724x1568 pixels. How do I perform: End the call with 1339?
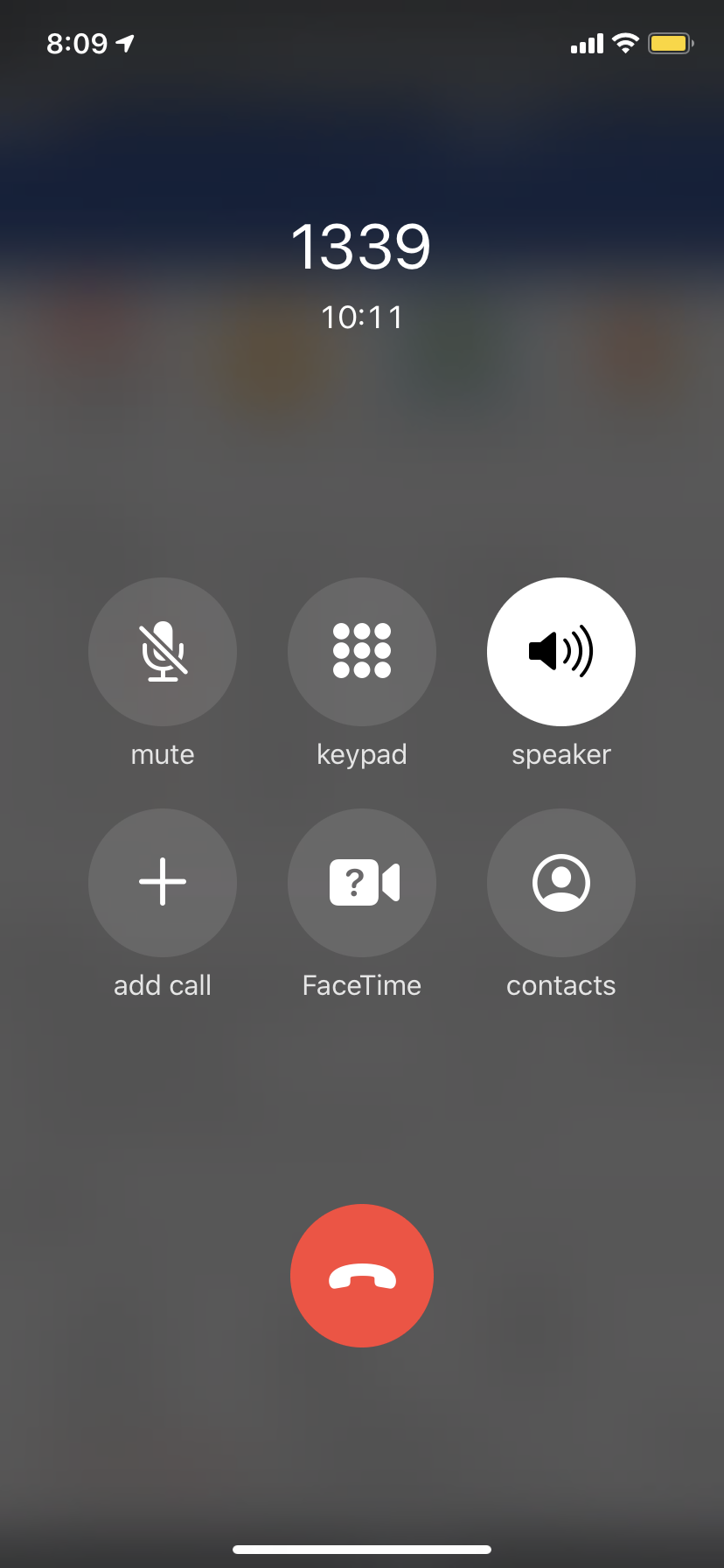point(362,1276)
